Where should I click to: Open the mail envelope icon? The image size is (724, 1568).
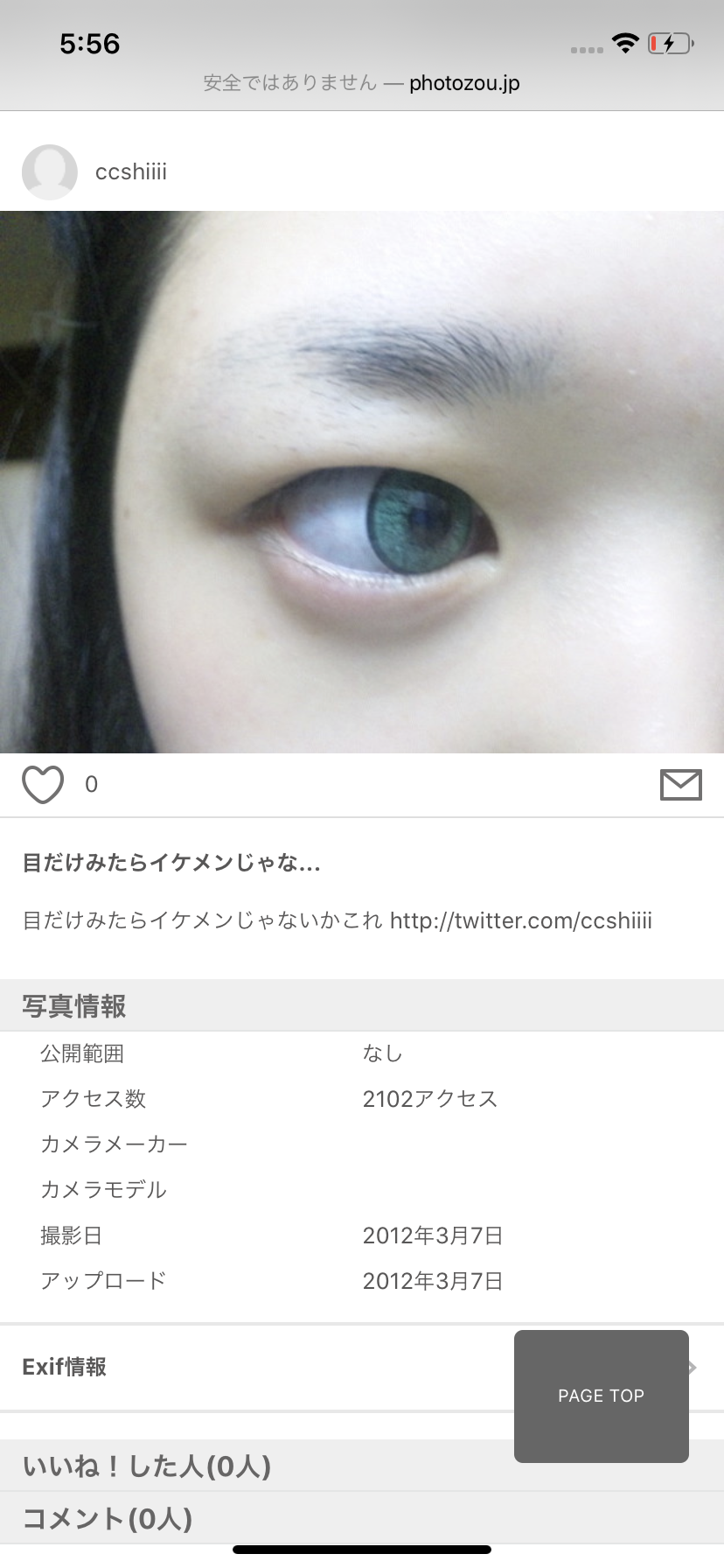pyautogui.click(x=680, y=785)
